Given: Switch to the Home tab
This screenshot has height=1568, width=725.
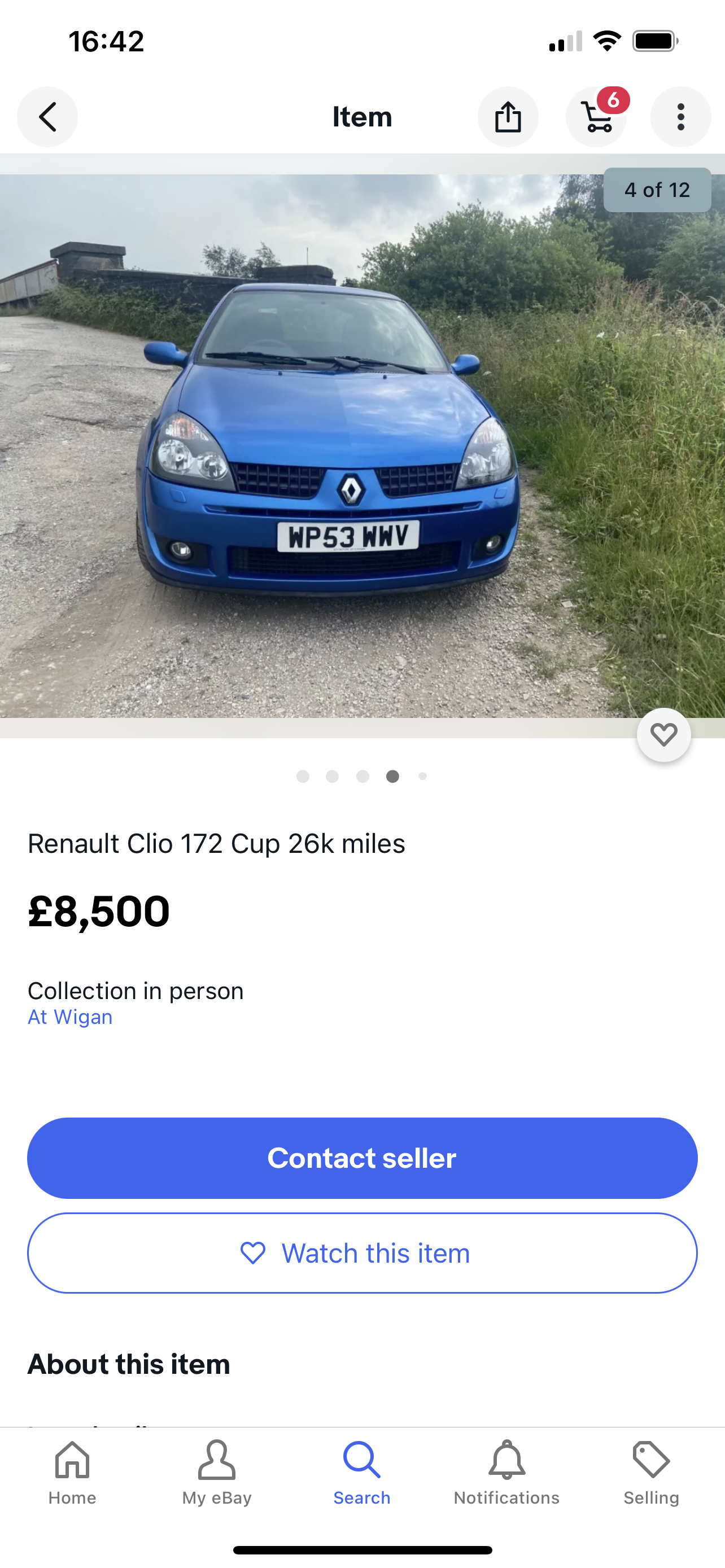Looking at the screenshot, I should 72,1473.
